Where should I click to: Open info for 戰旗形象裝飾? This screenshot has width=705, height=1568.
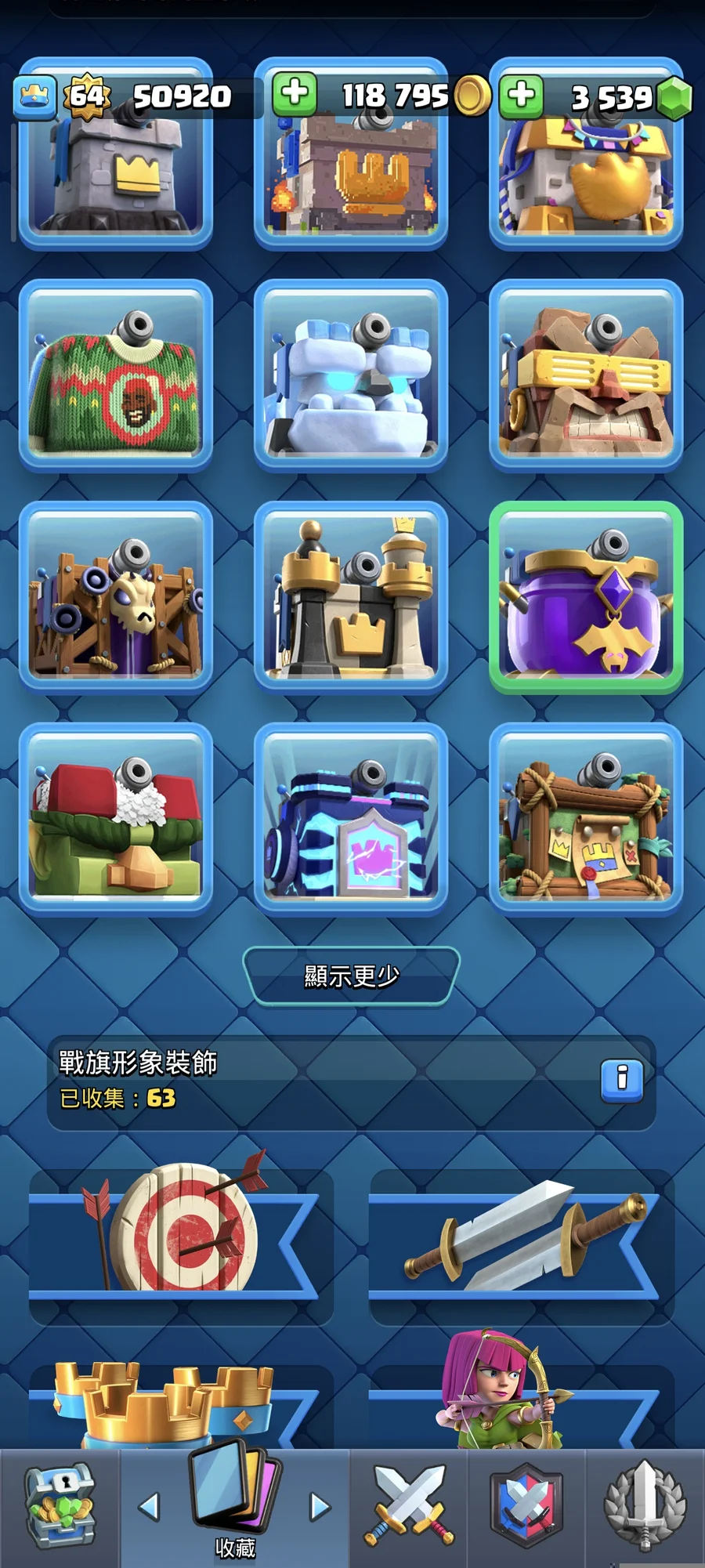point(621,1081)
